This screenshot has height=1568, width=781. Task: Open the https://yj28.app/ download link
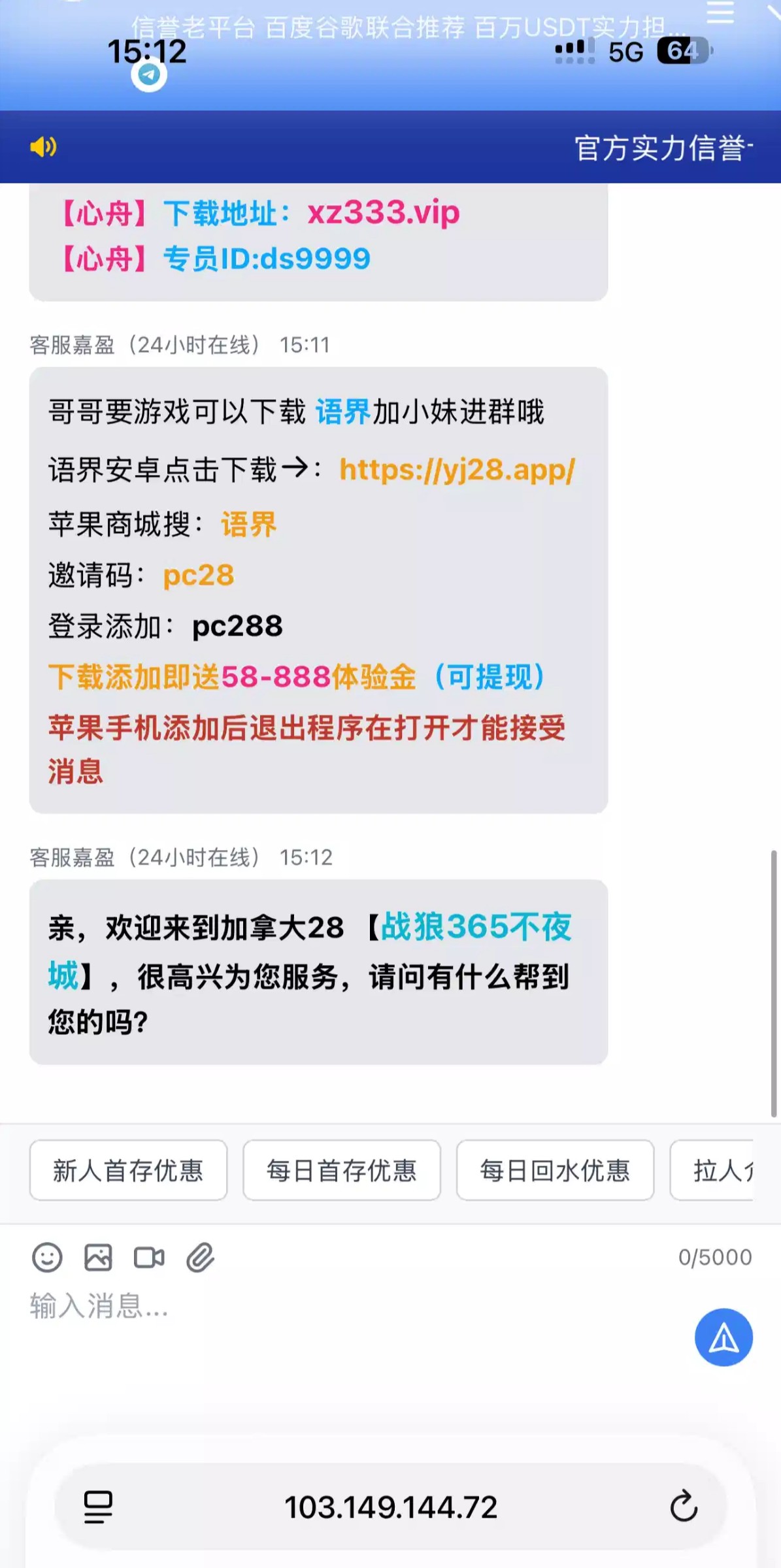coord(457,470)
